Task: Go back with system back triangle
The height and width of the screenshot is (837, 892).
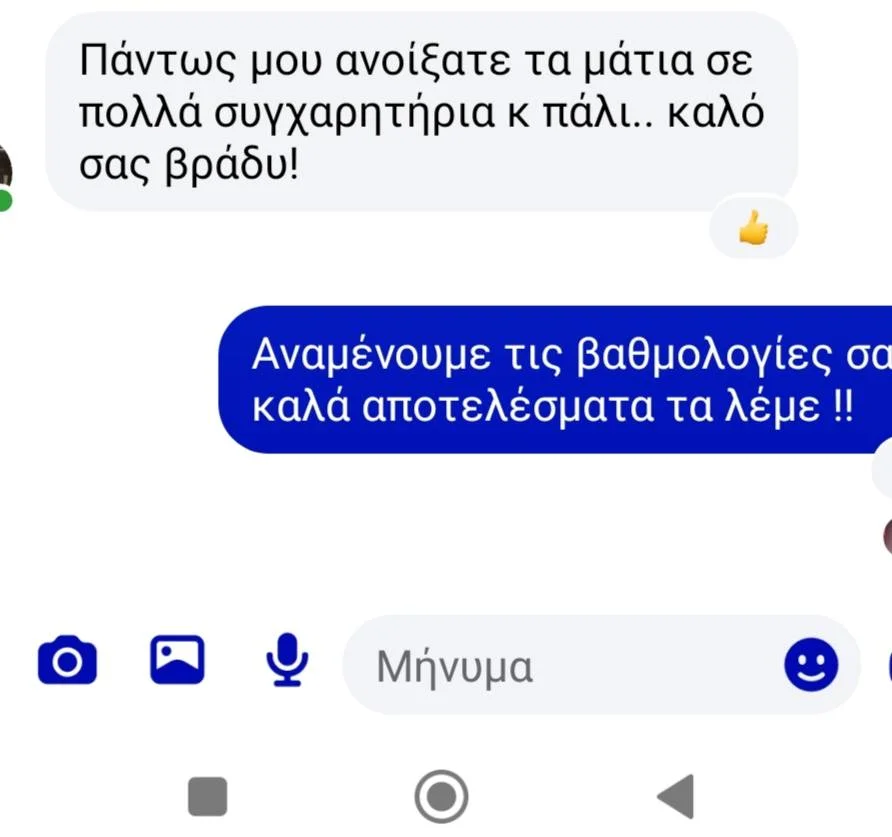Action: pyautogui.click(x=676, y=797)
